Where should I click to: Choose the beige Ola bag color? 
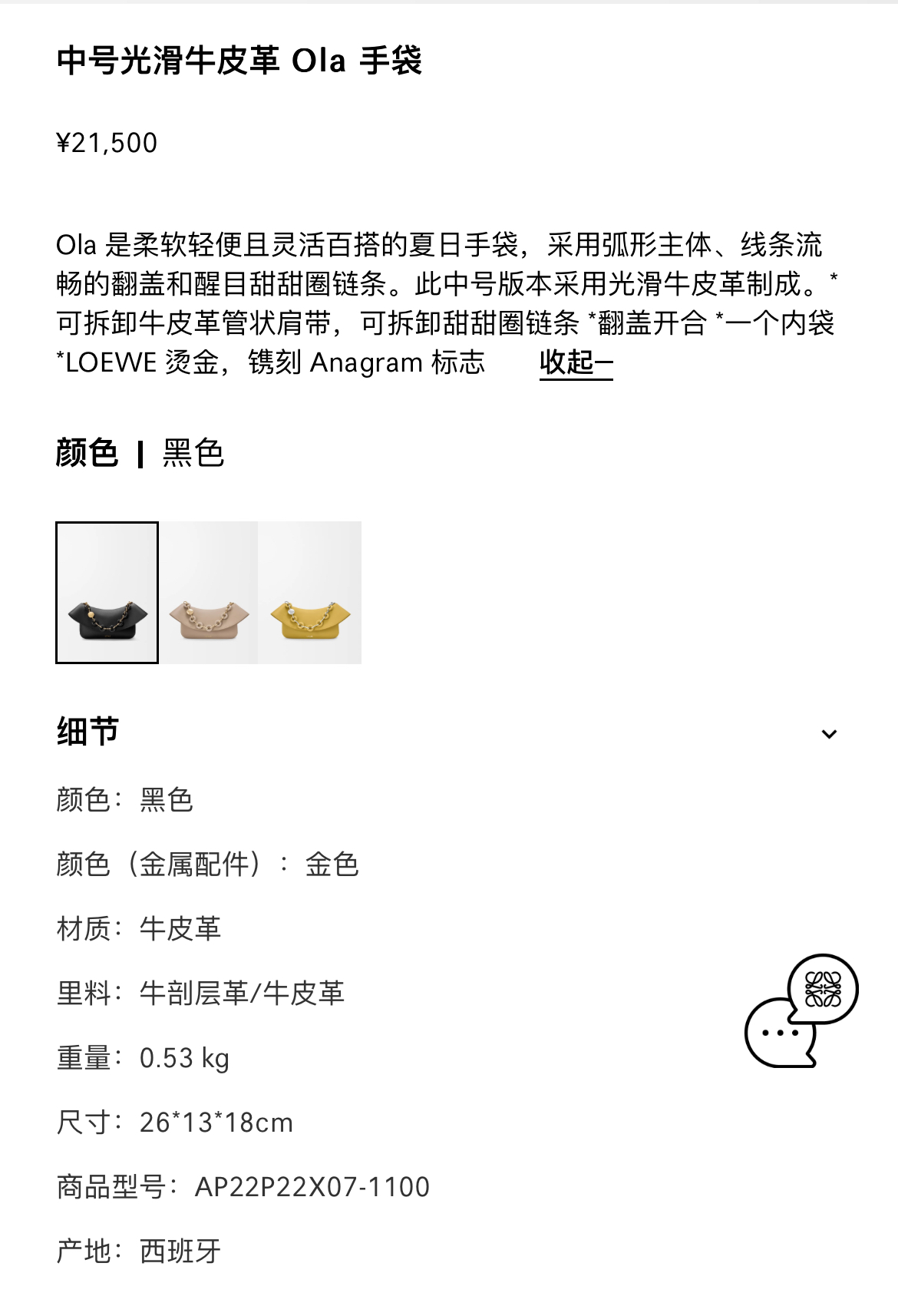coord(209,592)
